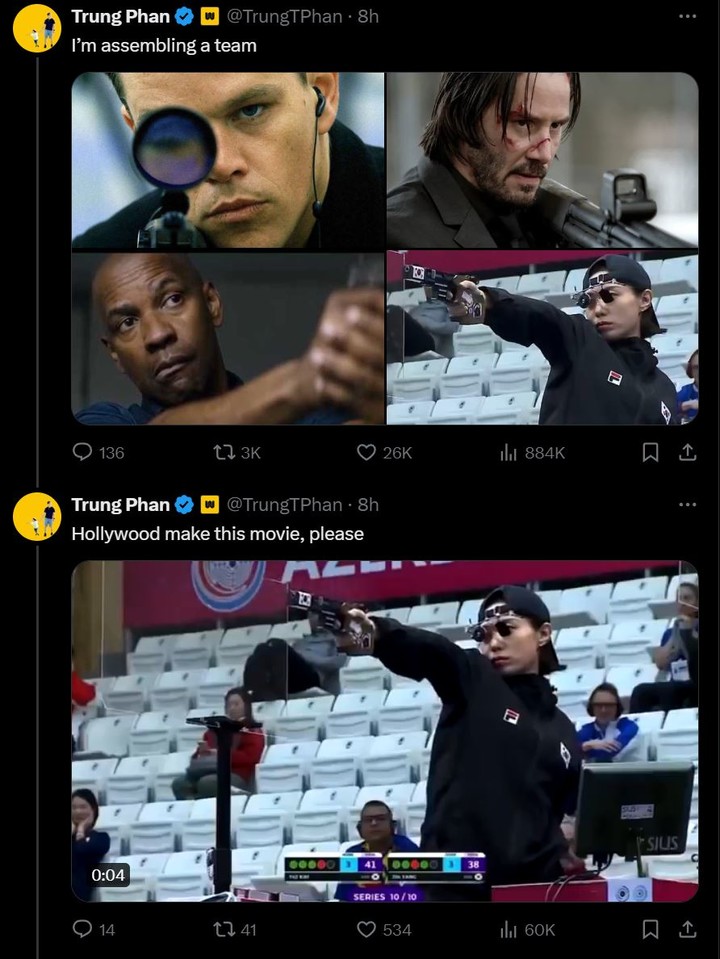Viewport: 720px width, 959px height.
Task: Bookmark the "I'm assembling a team" tweet
Action: click(x=650, y=453)
